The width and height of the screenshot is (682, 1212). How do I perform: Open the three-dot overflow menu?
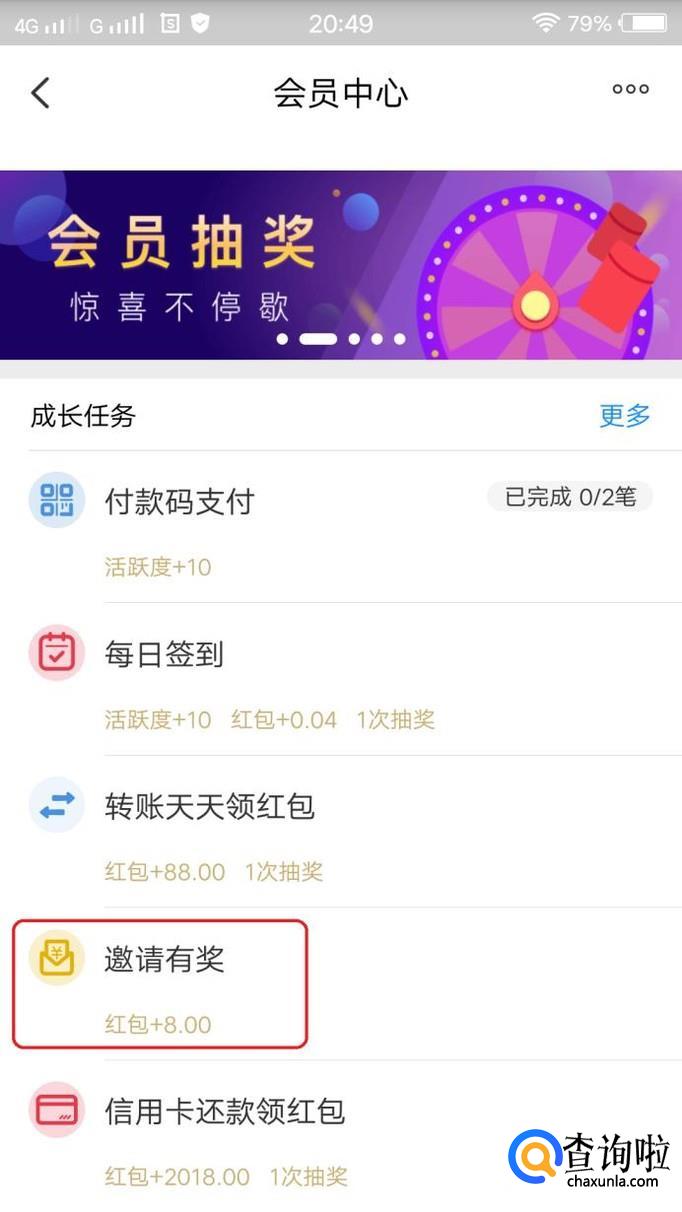click(x=630, y=90)
